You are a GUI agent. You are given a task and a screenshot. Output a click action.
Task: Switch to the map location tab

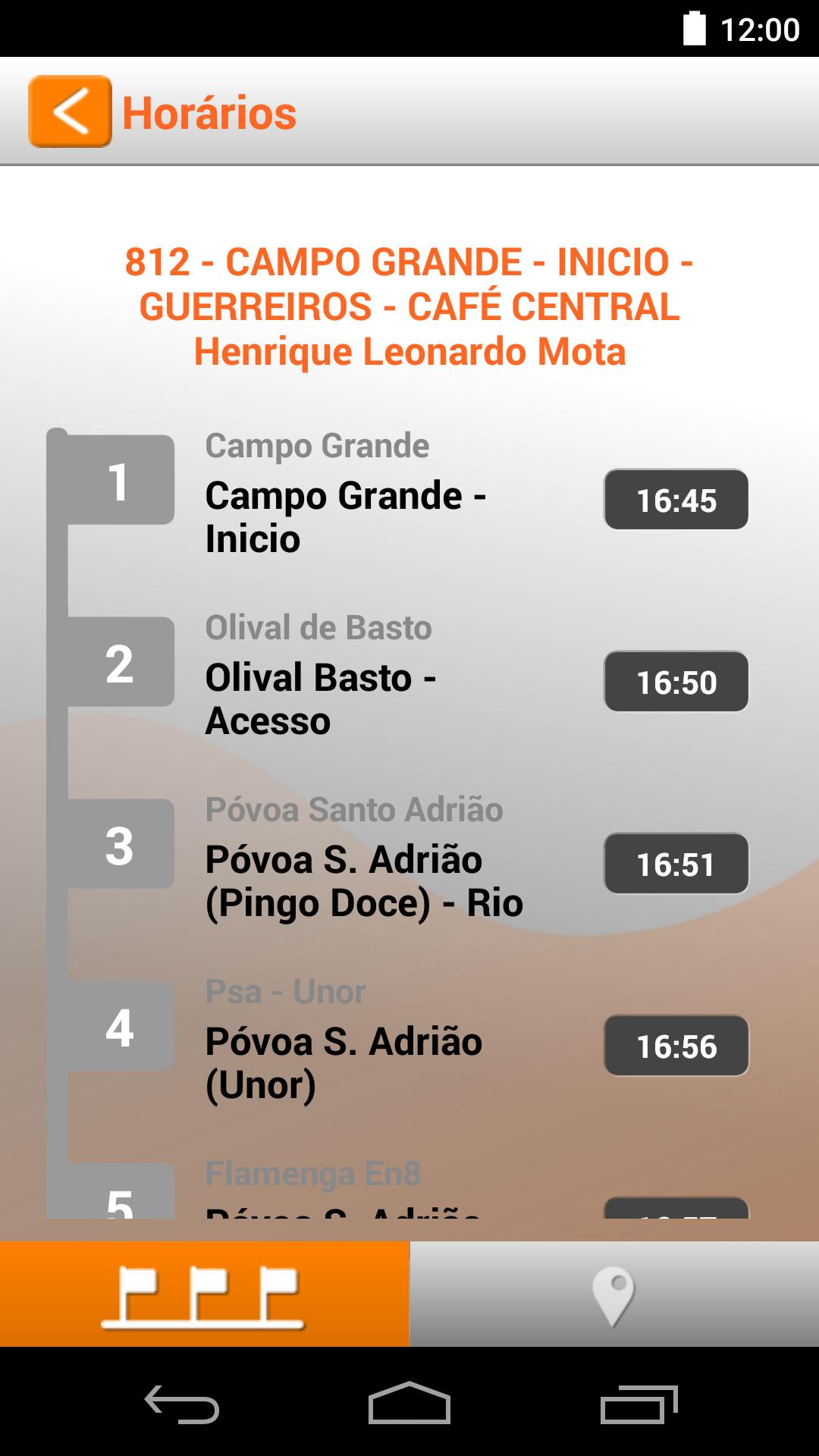613,1294
